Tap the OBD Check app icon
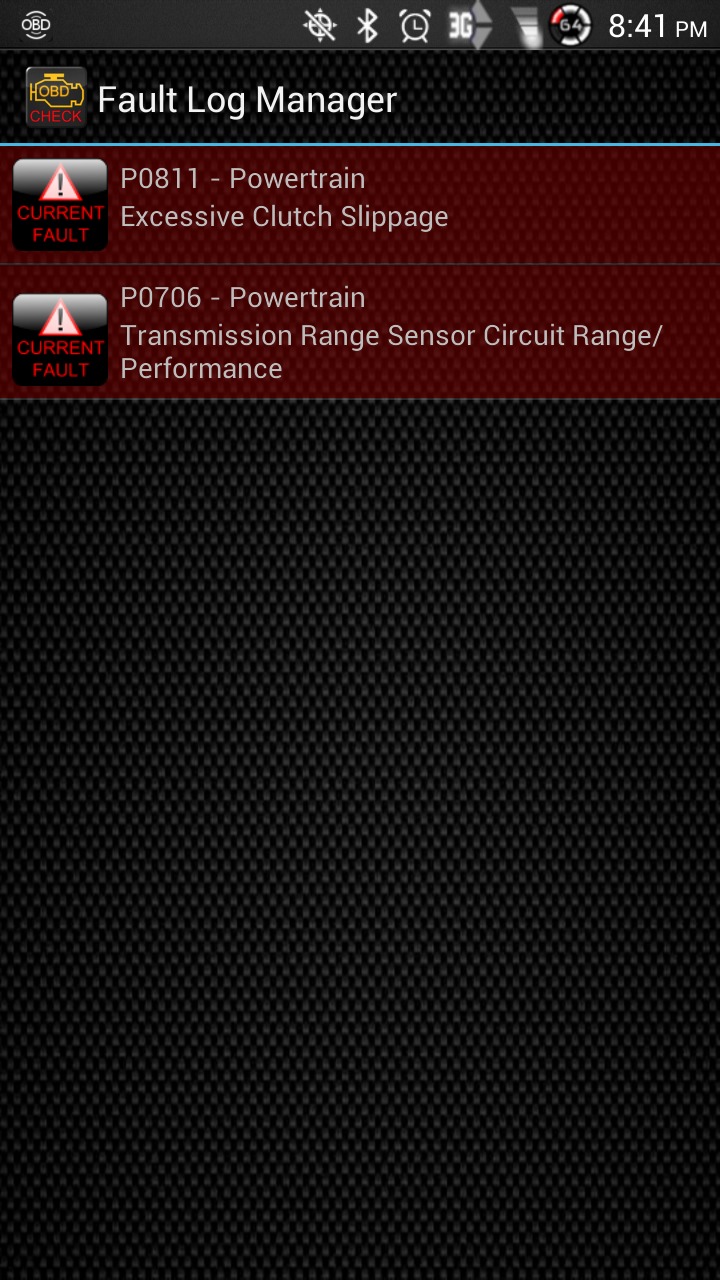 click(x=56, y=99)
